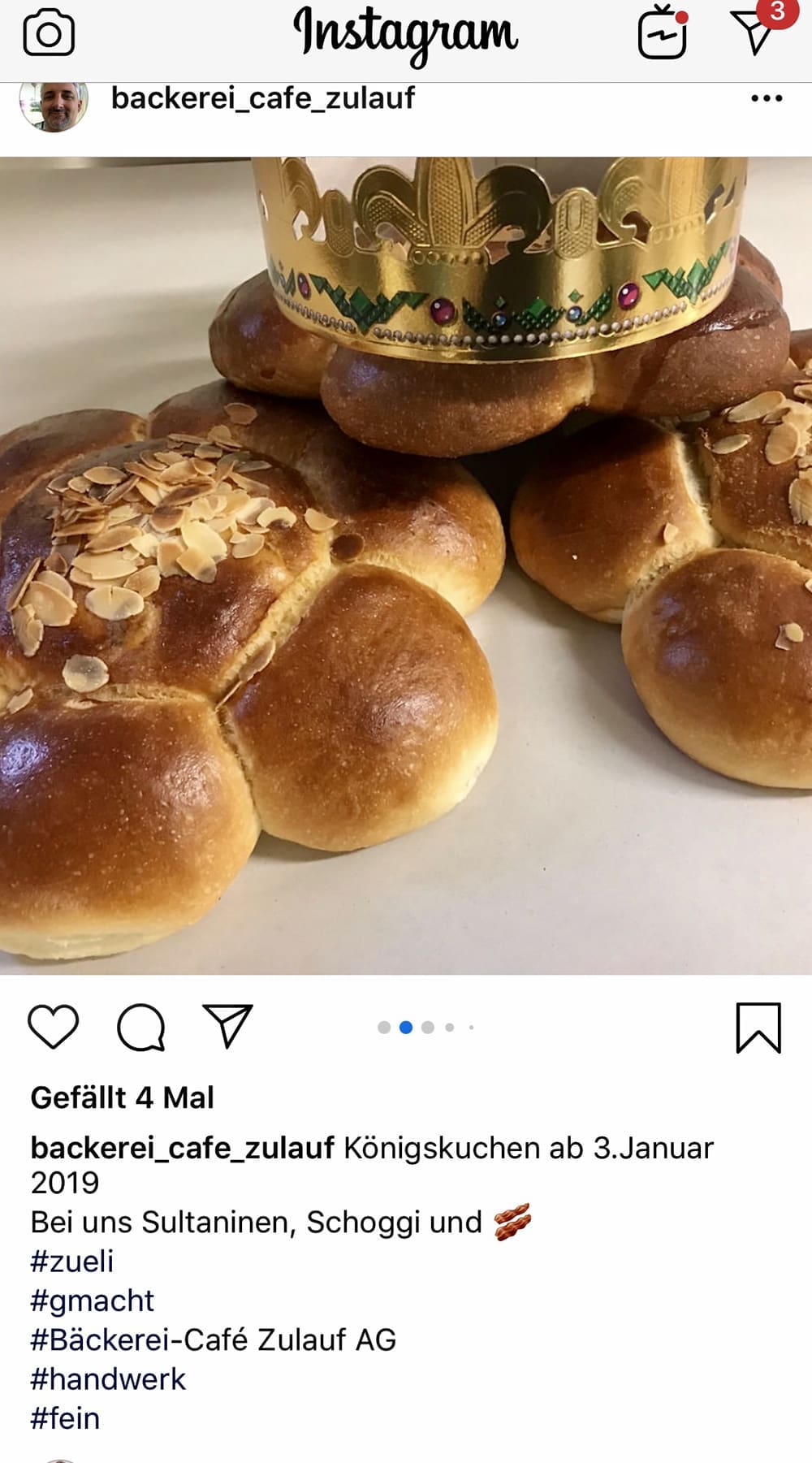Open the #gmacht hashtag
Viewport: 812px width, 1463px height.
click(92, 1301)
